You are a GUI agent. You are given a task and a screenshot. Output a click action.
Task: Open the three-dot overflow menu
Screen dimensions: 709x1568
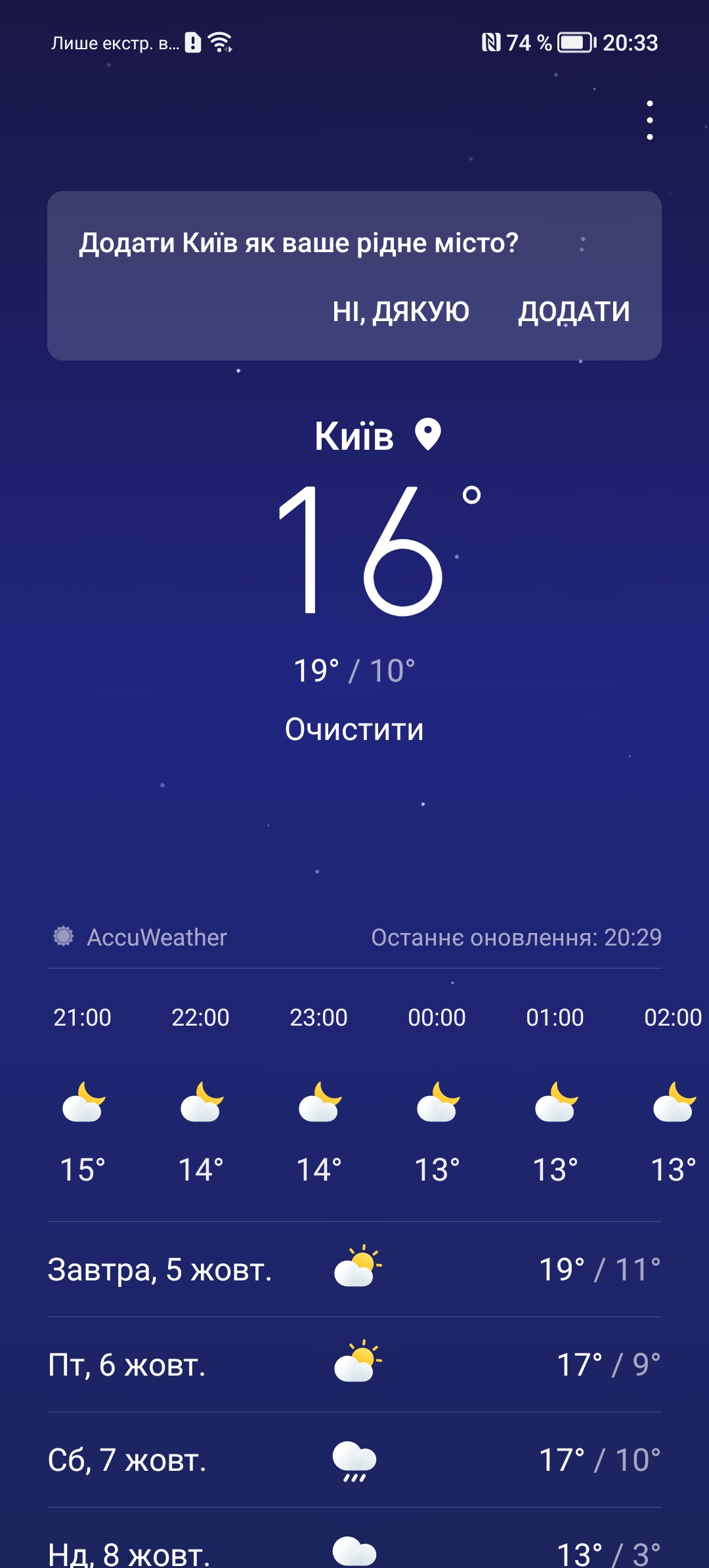pos(649,120)
